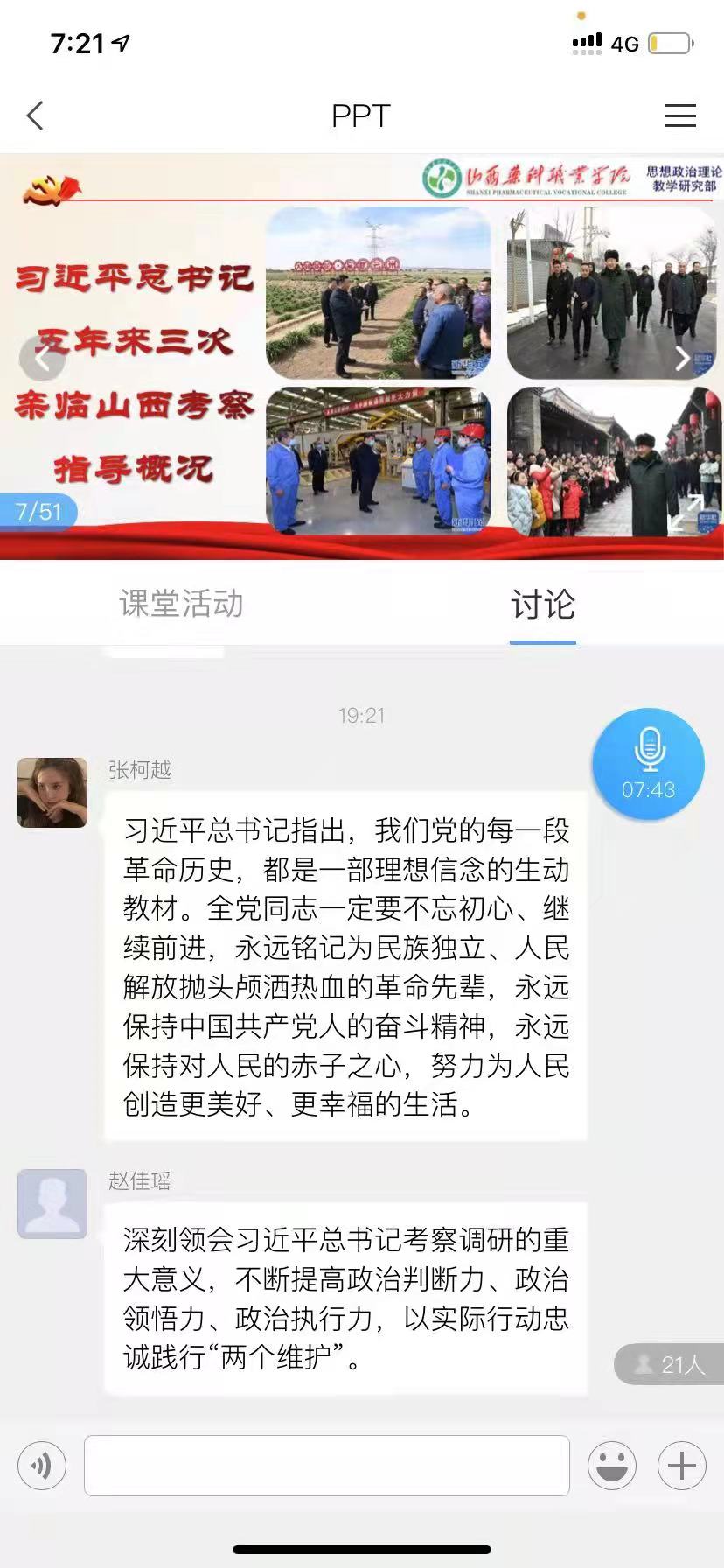Focus the discussion message field
This screenshot has width=724, height=1568.
pos(327,1465)
